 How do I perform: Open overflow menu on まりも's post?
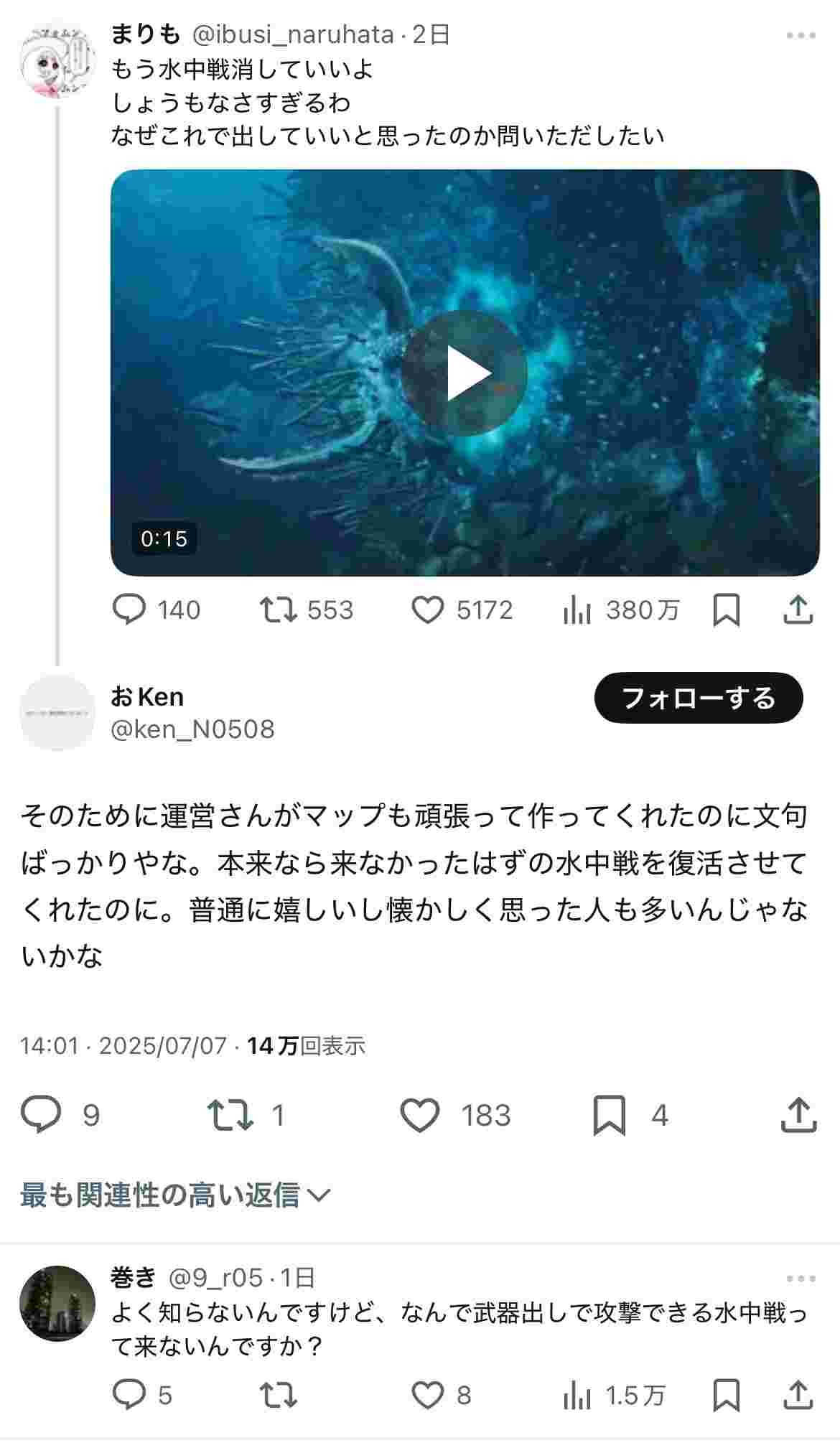[x=801, y=35]
